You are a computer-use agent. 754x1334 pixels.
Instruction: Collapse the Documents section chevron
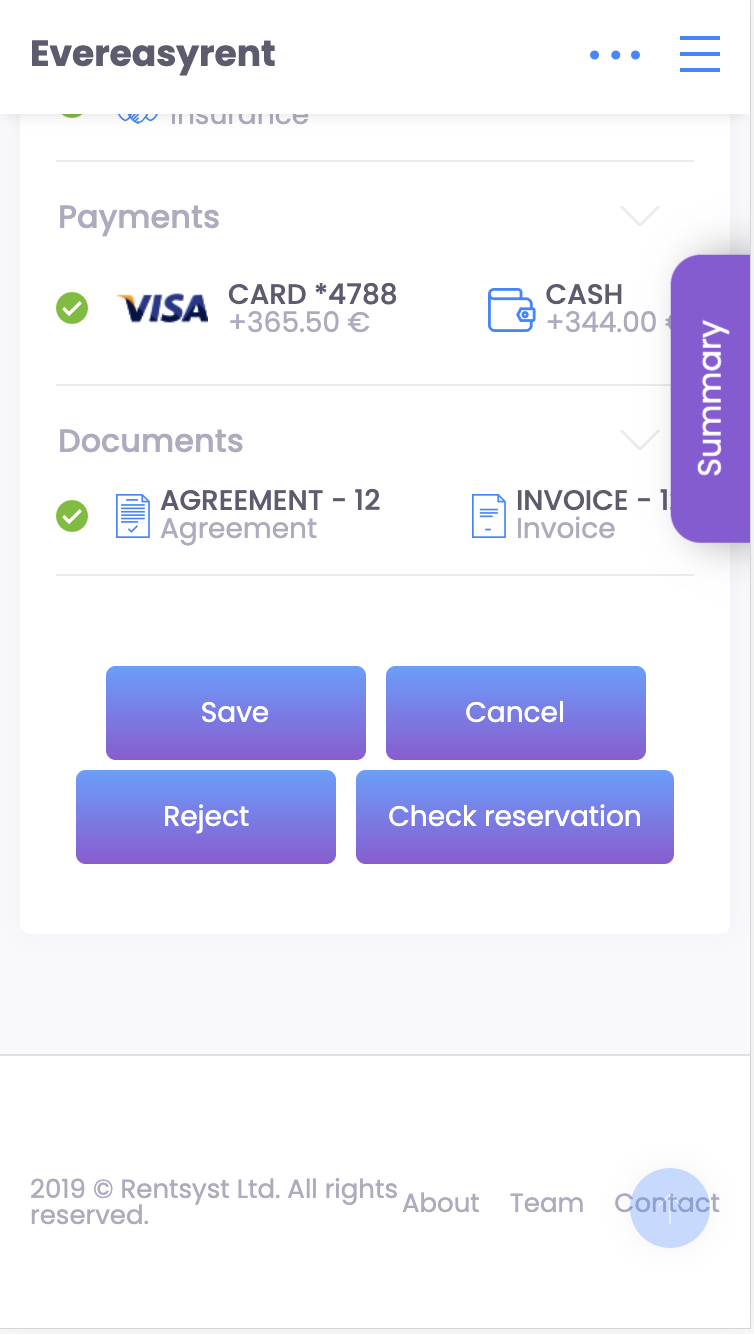(x=640, y=440)
